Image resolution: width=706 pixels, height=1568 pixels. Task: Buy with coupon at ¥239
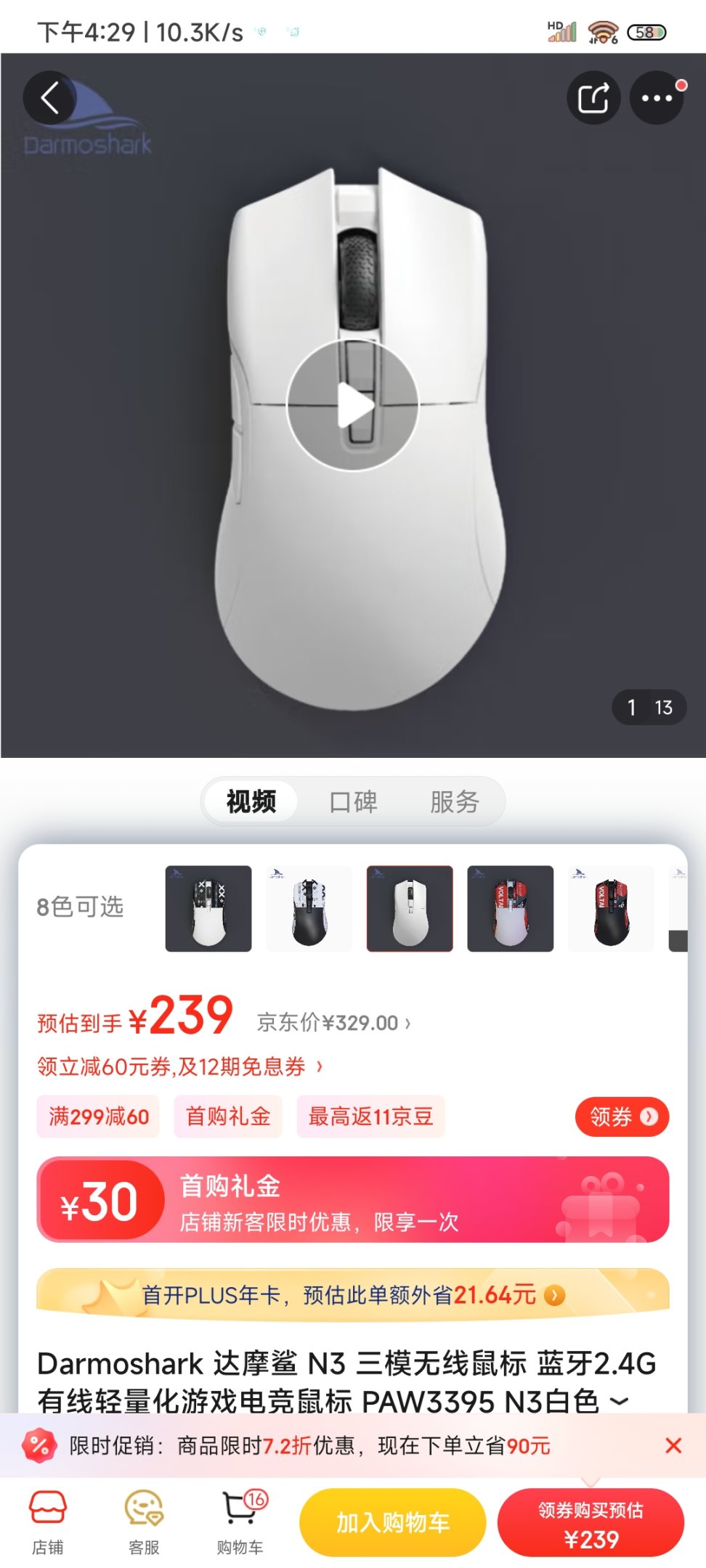pyautogui.click(x=591, y=1522)
